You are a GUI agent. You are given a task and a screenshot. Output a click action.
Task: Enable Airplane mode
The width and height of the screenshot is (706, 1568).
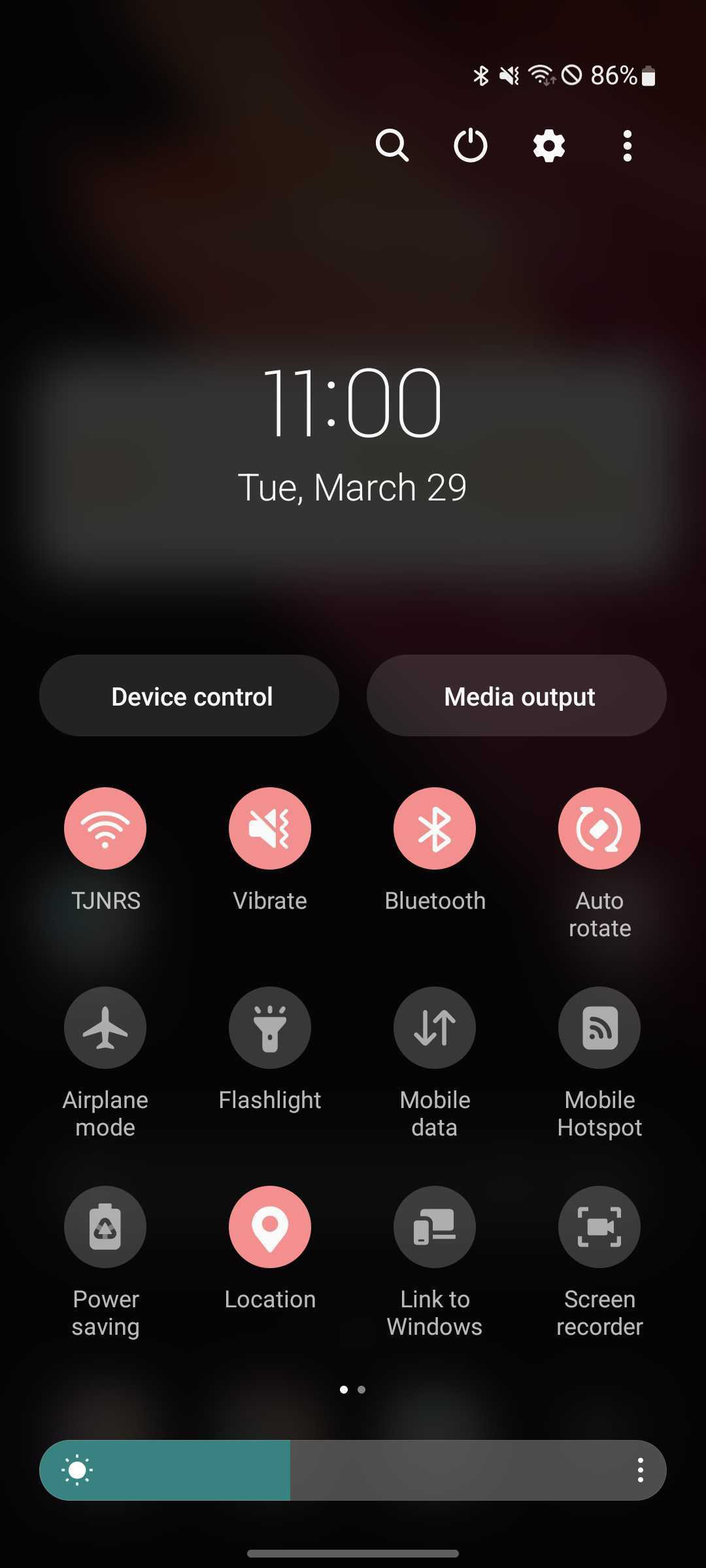point(105,1028)
